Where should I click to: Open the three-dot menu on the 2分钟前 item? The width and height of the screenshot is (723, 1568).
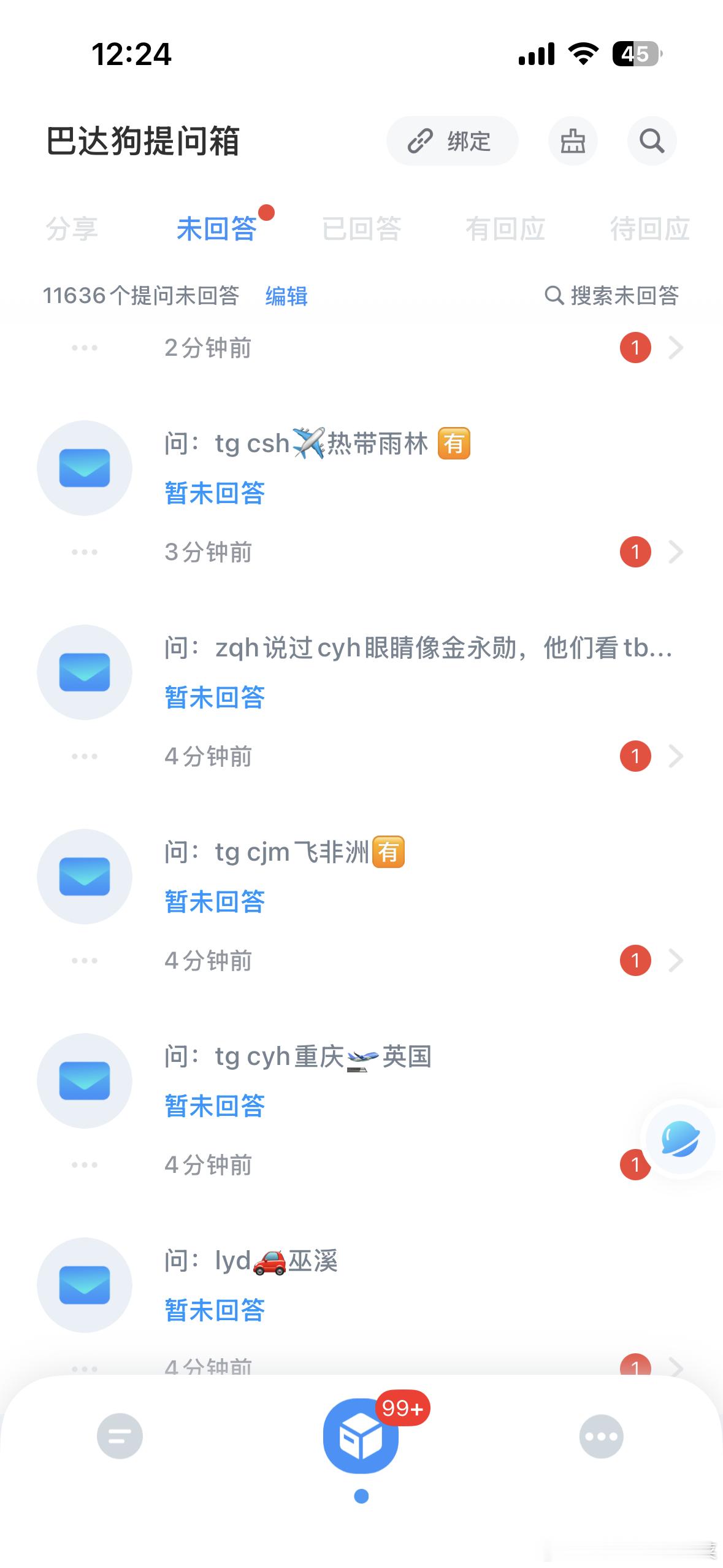85,347
